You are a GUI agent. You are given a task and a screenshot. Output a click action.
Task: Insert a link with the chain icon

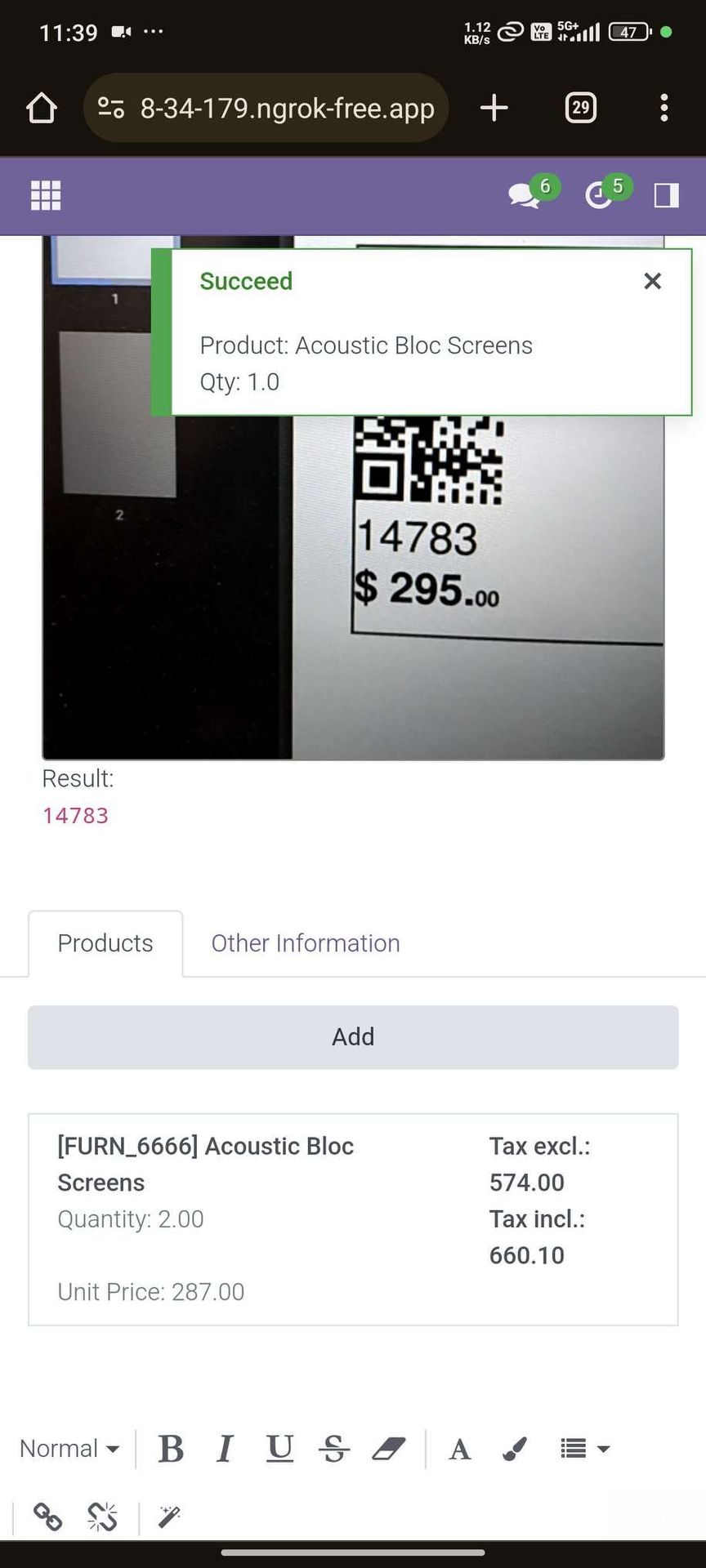[47, 1517]
